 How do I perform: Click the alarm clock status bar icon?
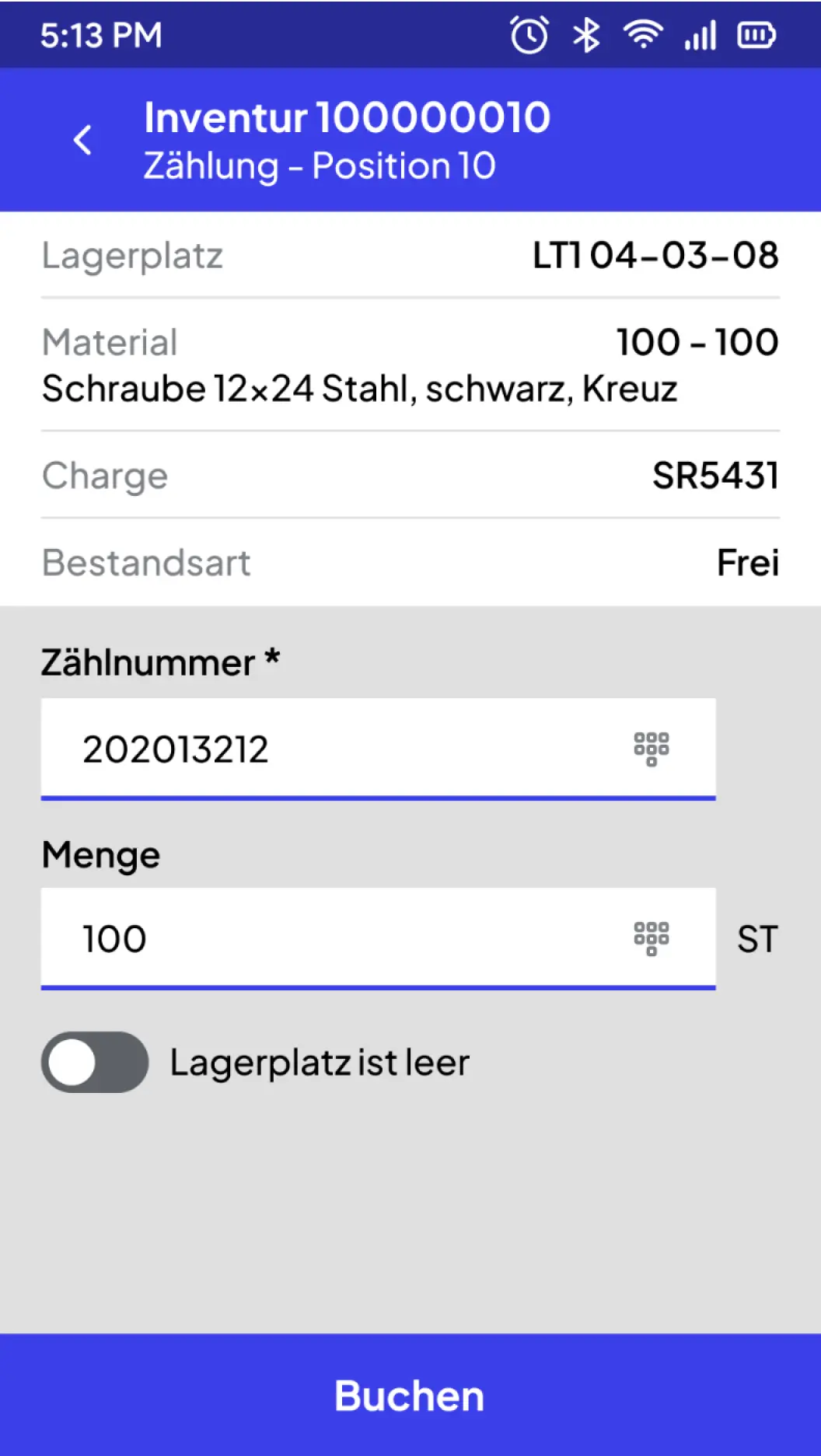528,34
